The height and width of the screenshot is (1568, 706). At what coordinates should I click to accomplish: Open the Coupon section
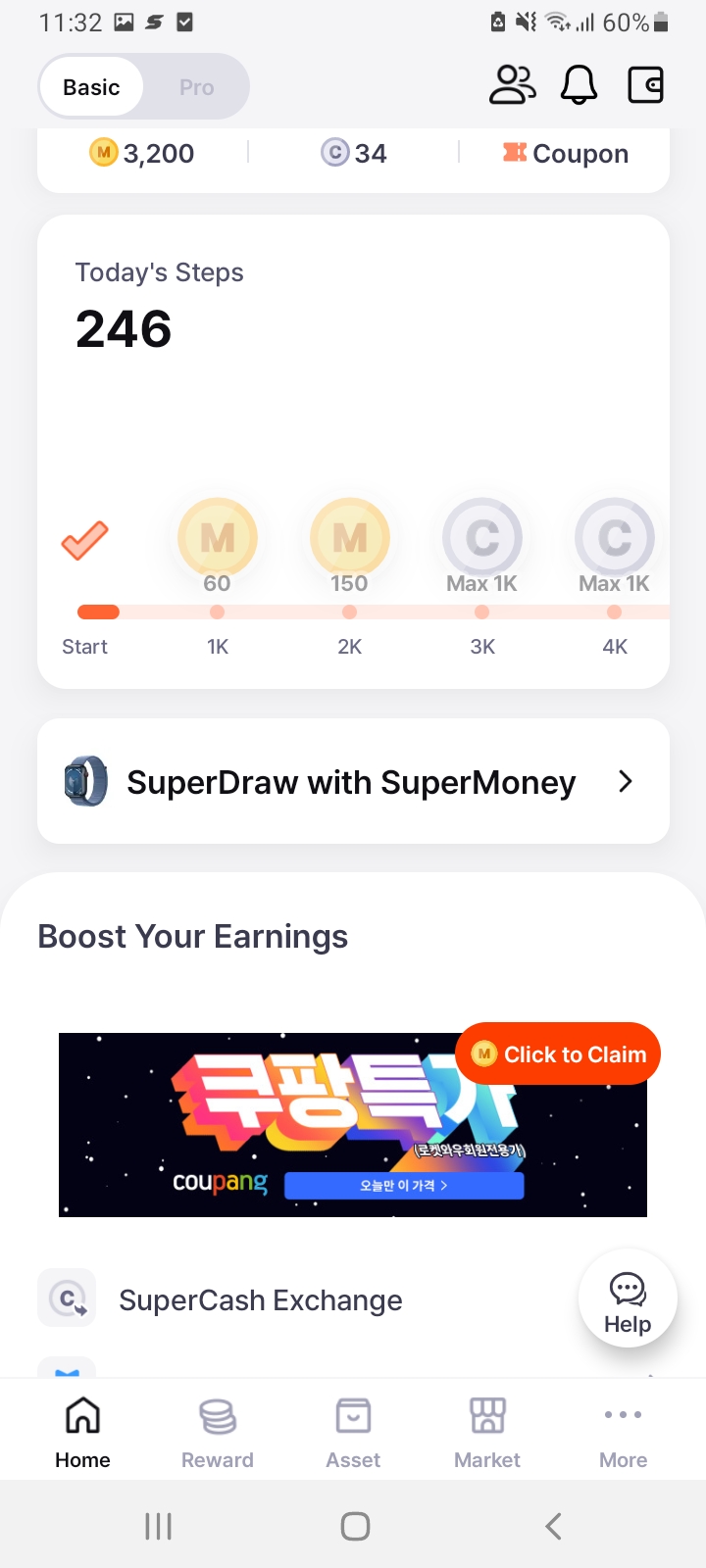565,153
